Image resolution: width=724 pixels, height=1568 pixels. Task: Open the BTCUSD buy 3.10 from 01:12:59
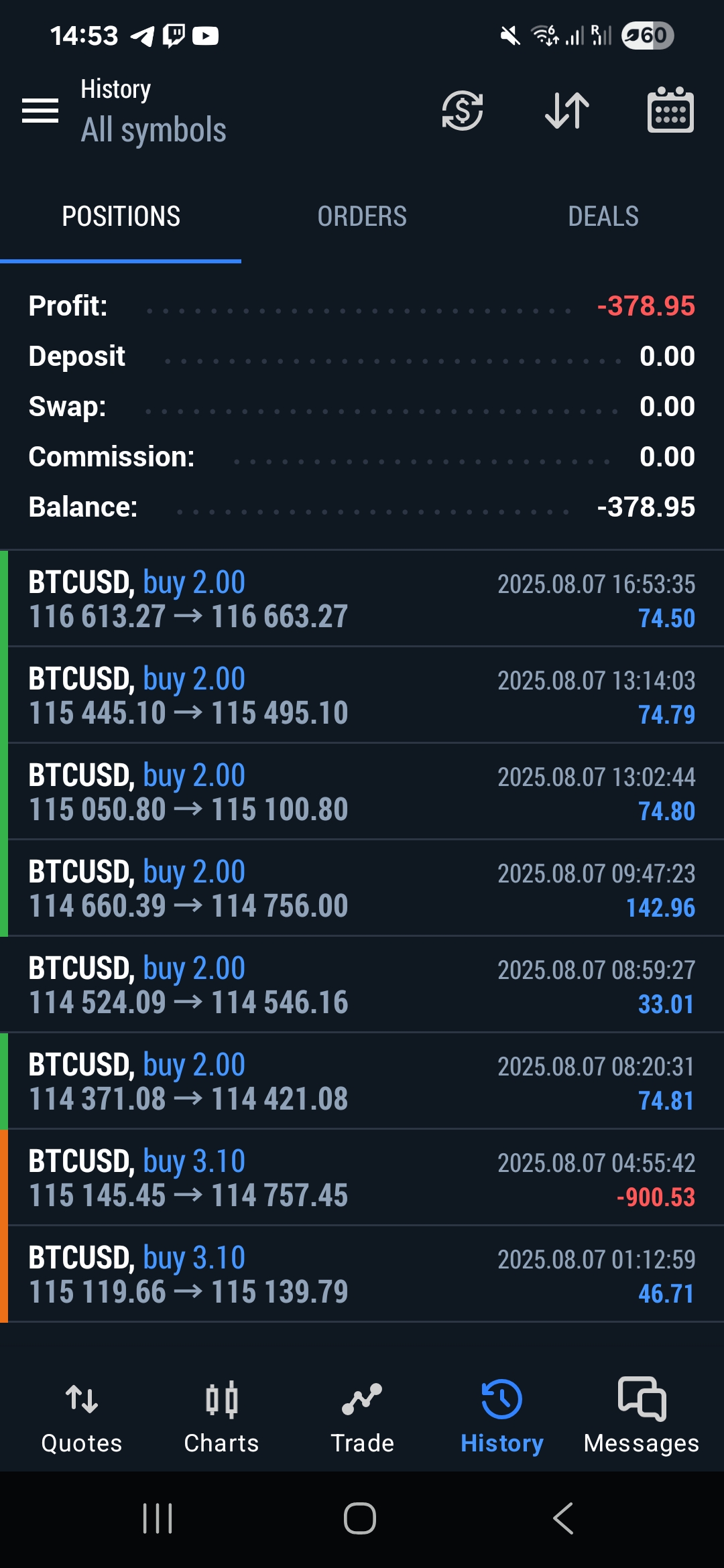(362, 1274)
